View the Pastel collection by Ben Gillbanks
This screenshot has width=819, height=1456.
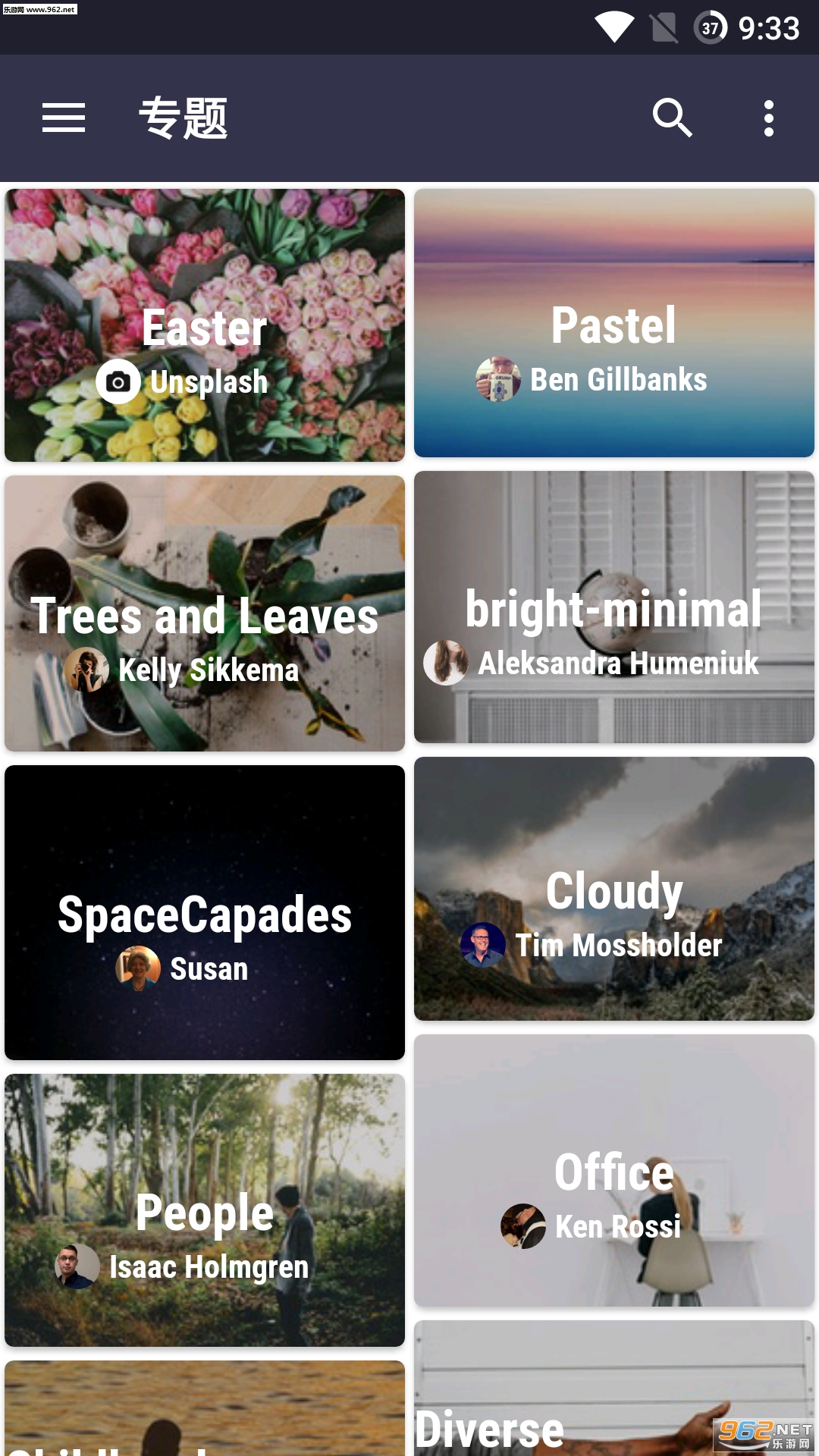[614, 323]
